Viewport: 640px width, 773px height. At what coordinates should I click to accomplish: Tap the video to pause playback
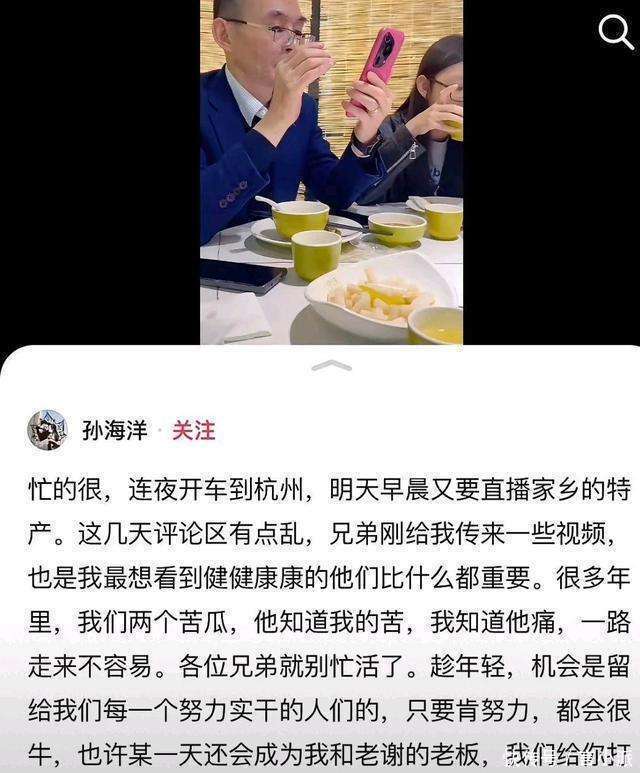click(x=331, y=172)
